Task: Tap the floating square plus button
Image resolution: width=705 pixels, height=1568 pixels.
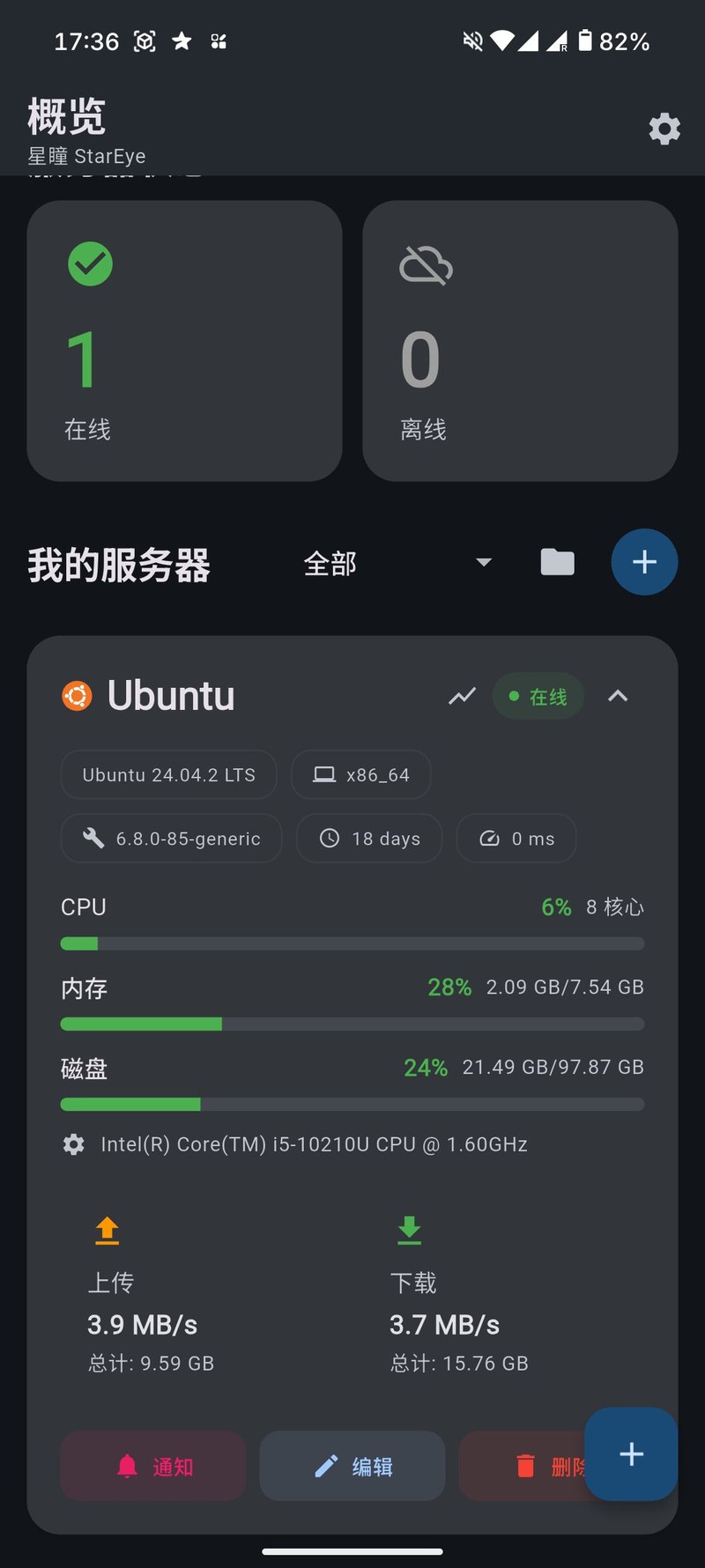Action: click(x=631, y=1453)
